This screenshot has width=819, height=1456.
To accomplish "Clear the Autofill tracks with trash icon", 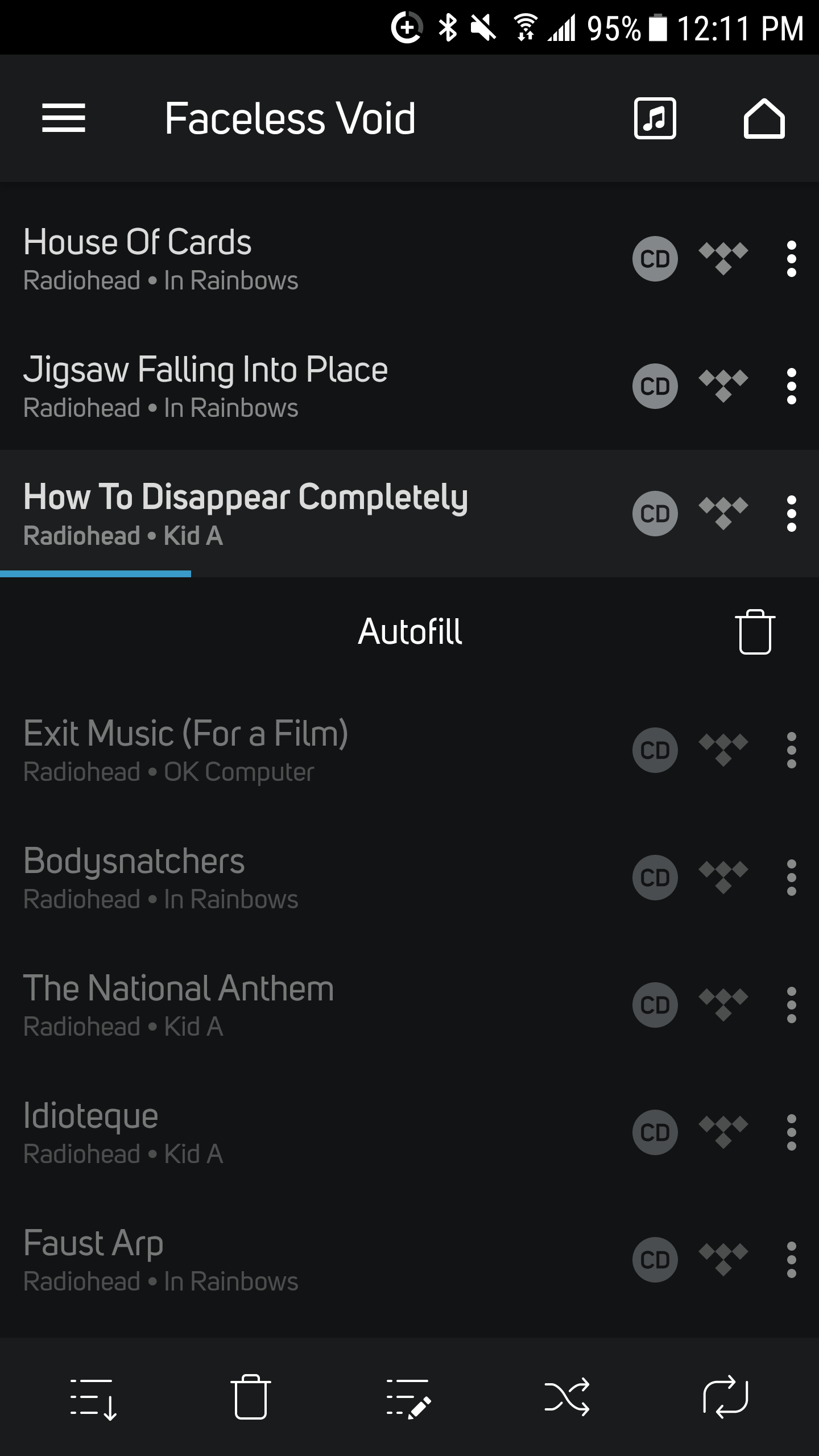I will tap(755, 632).
